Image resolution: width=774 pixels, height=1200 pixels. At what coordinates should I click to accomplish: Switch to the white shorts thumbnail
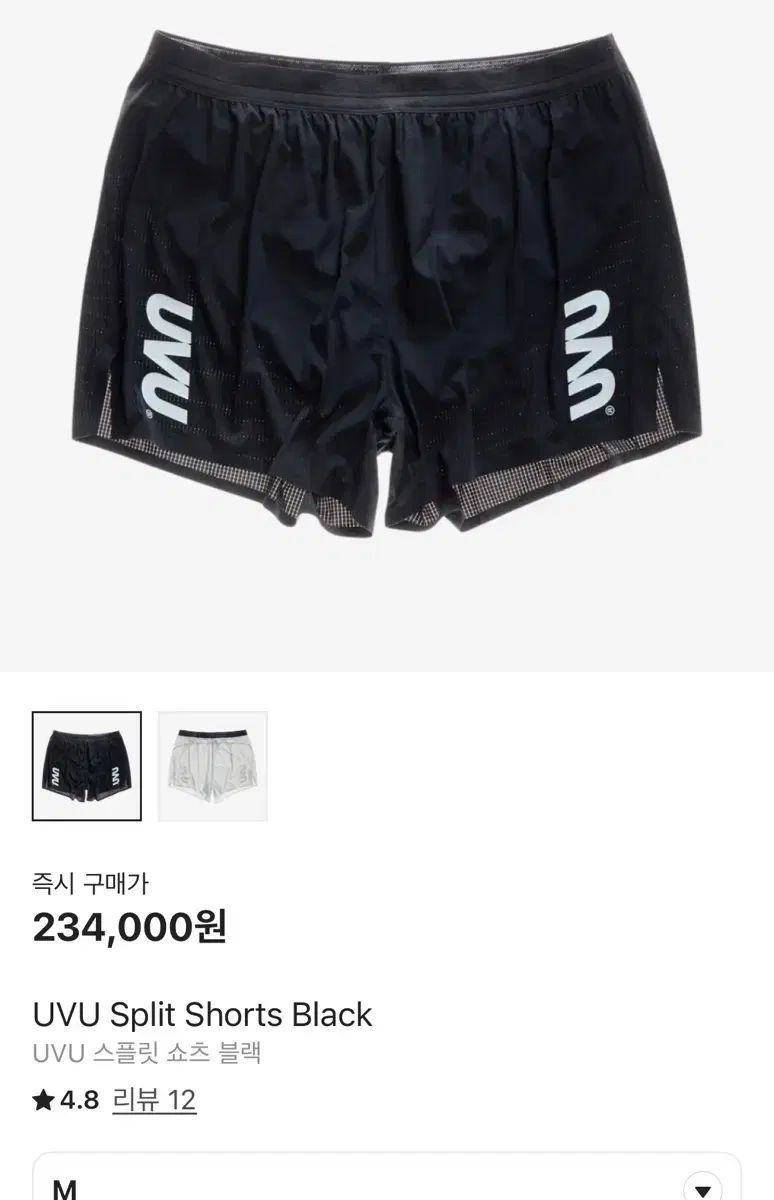click(213, 766)
